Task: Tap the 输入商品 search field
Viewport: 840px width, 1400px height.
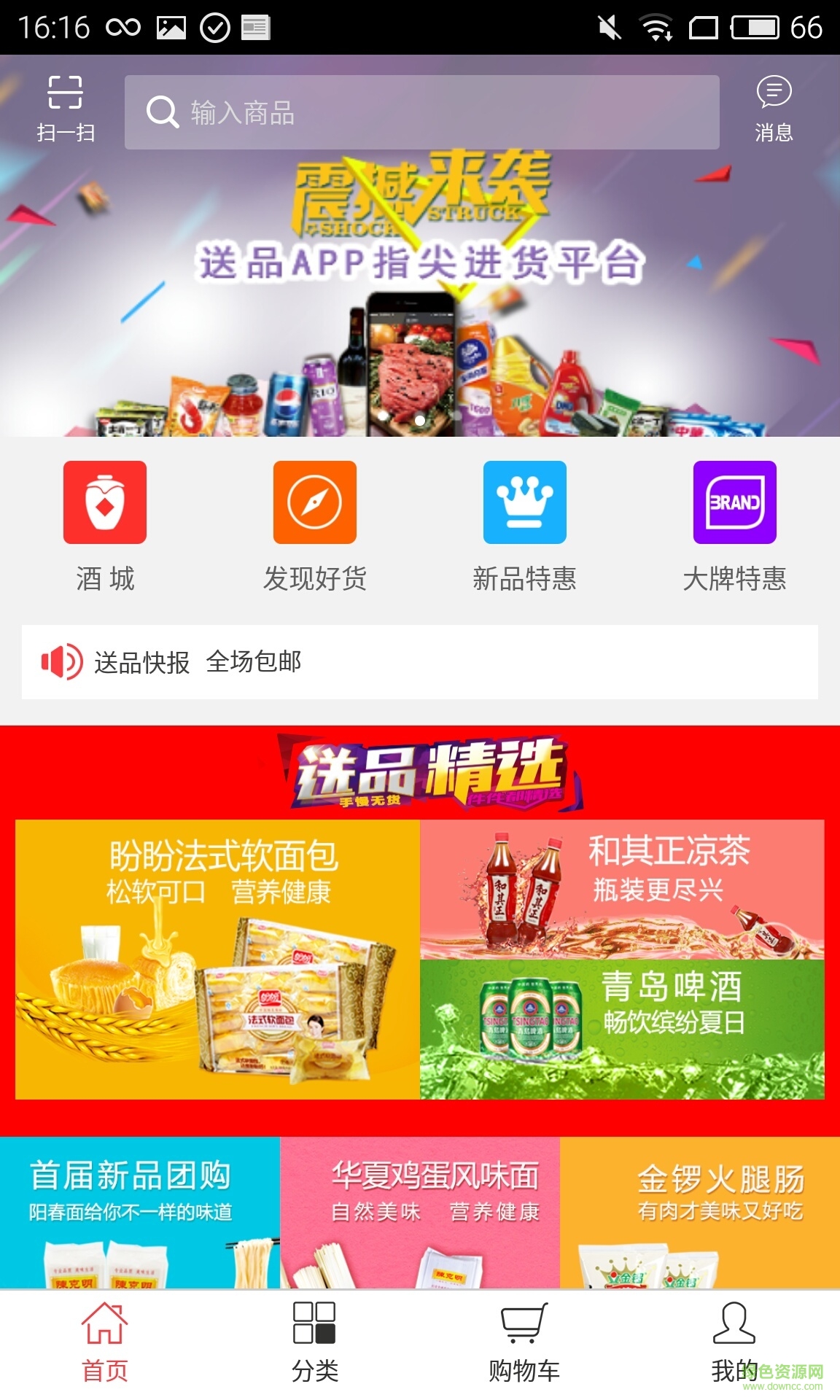Action: tap(421, 112)
